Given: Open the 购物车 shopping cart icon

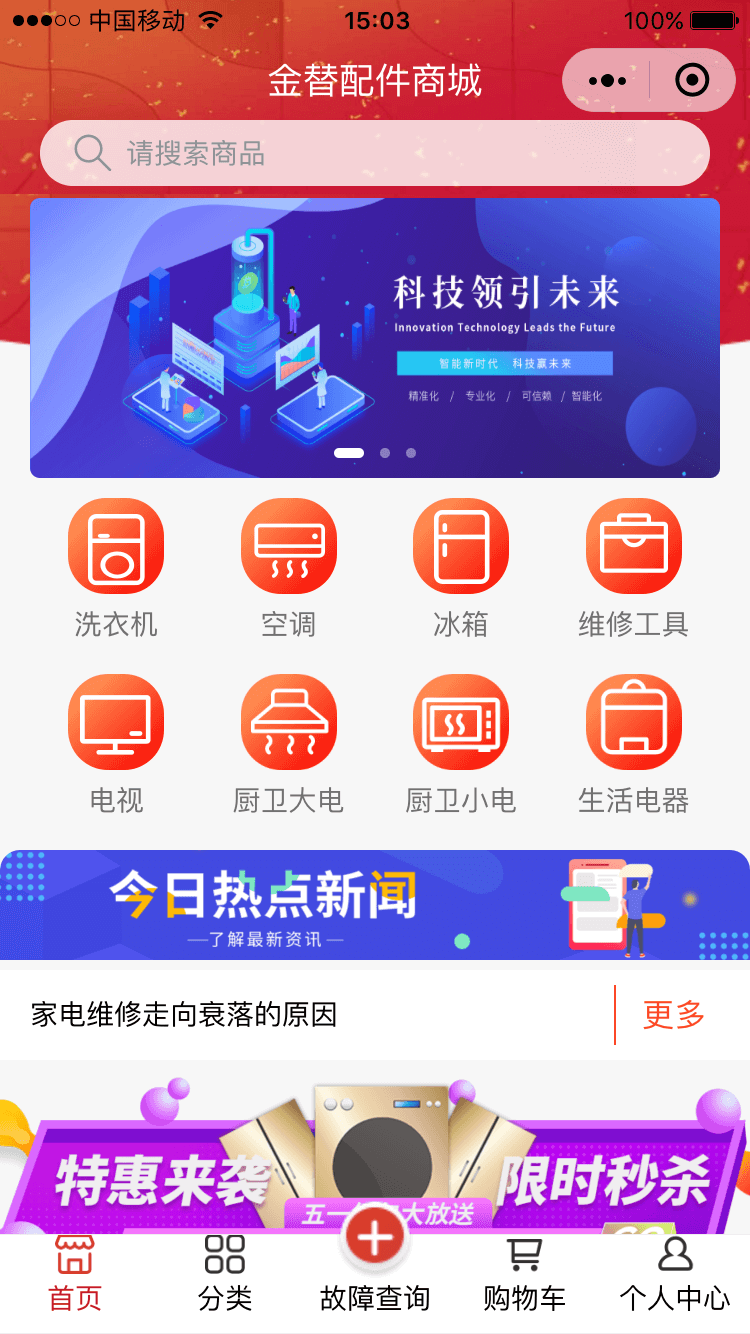Looking at the screenshot, I should (x=524, y=1253).
